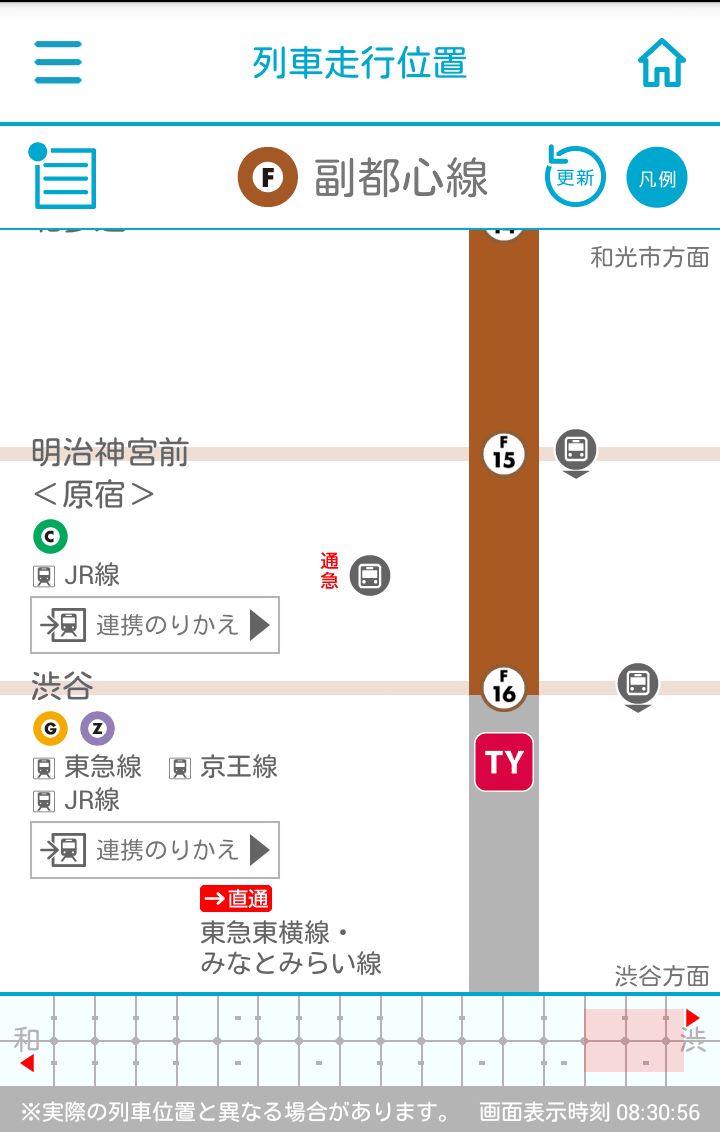Screen dimensions: 720x1132
Task: Open the line list icon
Action: (65, 177)
